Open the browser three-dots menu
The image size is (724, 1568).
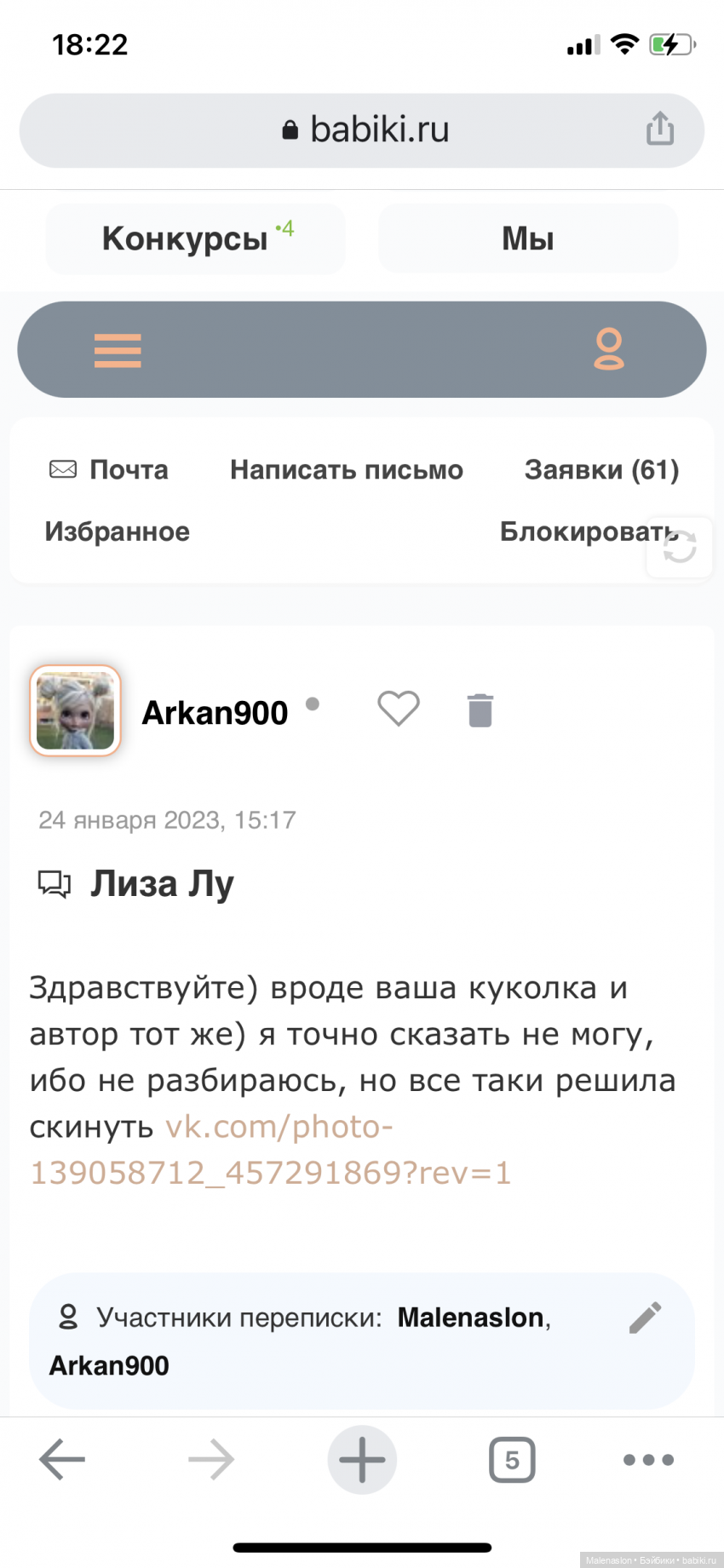648,1460
